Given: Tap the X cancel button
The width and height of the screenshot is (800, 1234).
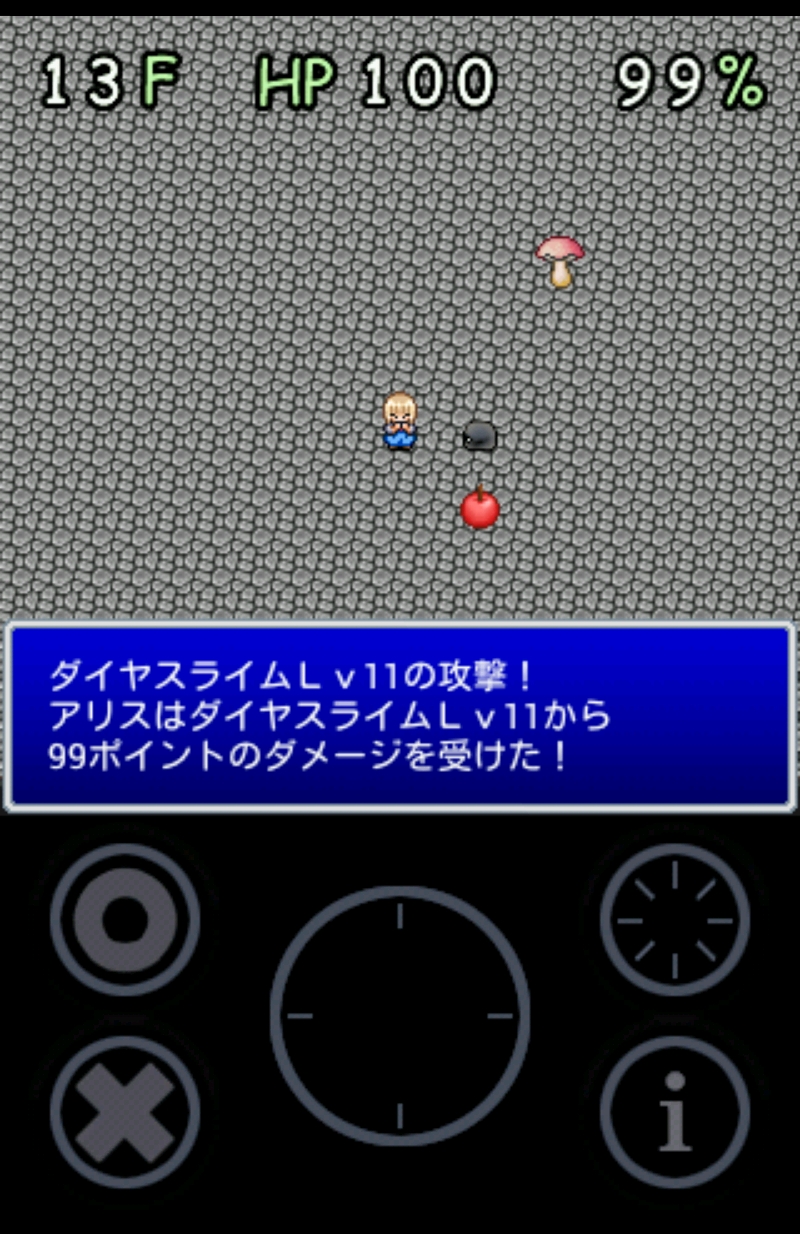Looking at the screenshot, I should pyautogui.click(x=125, y=1111).
